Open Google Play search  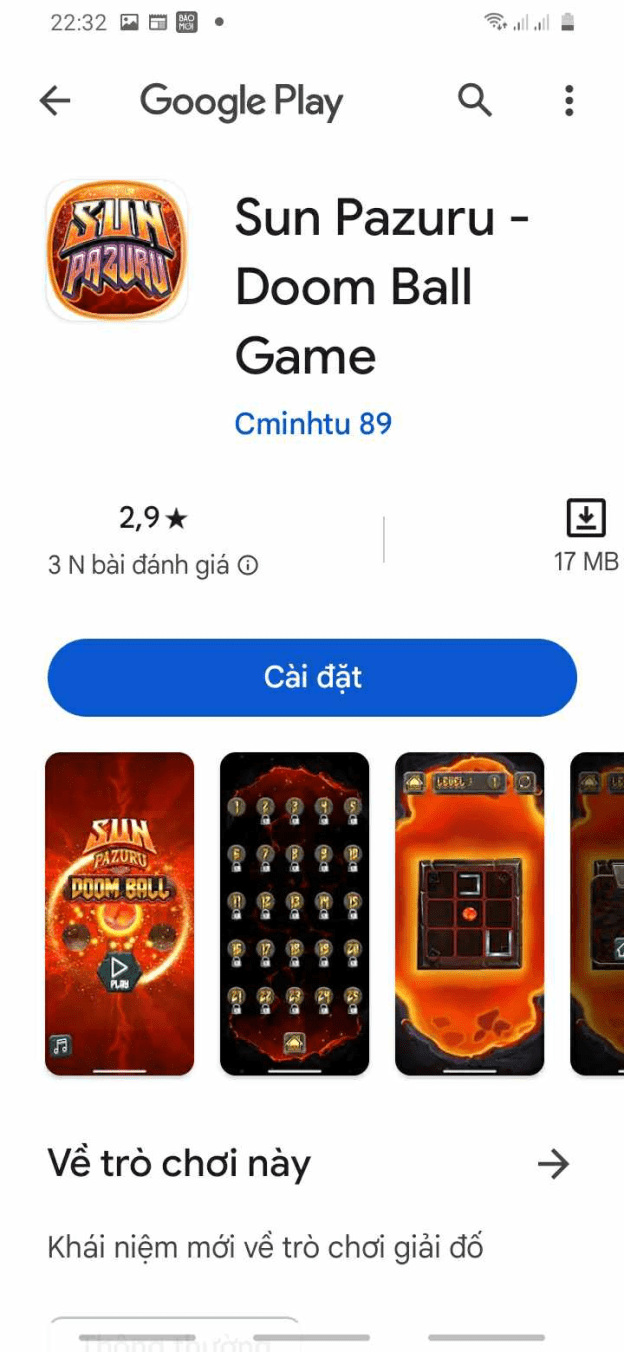[x=475, y=101]
